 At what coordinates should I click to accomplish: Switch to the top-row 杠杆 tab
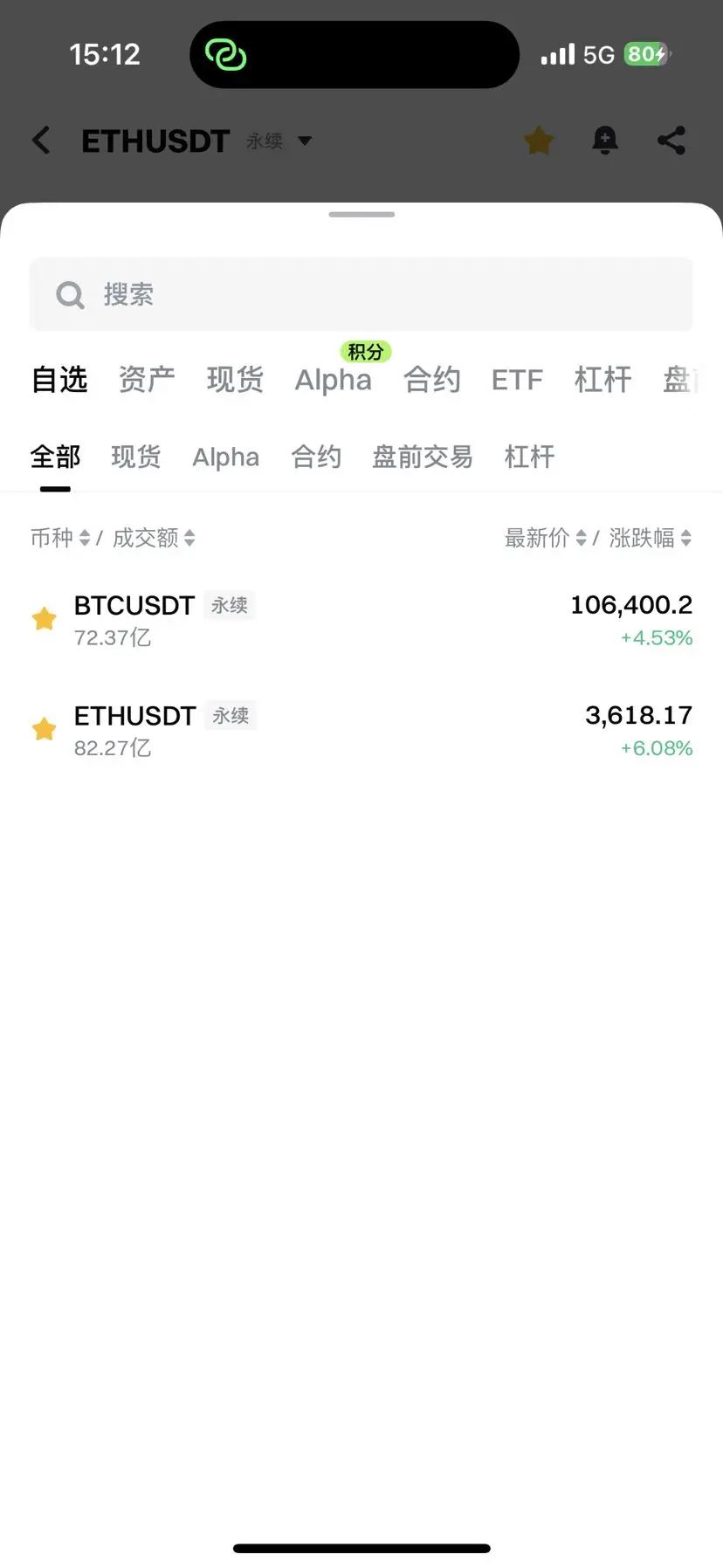point(602,380)
